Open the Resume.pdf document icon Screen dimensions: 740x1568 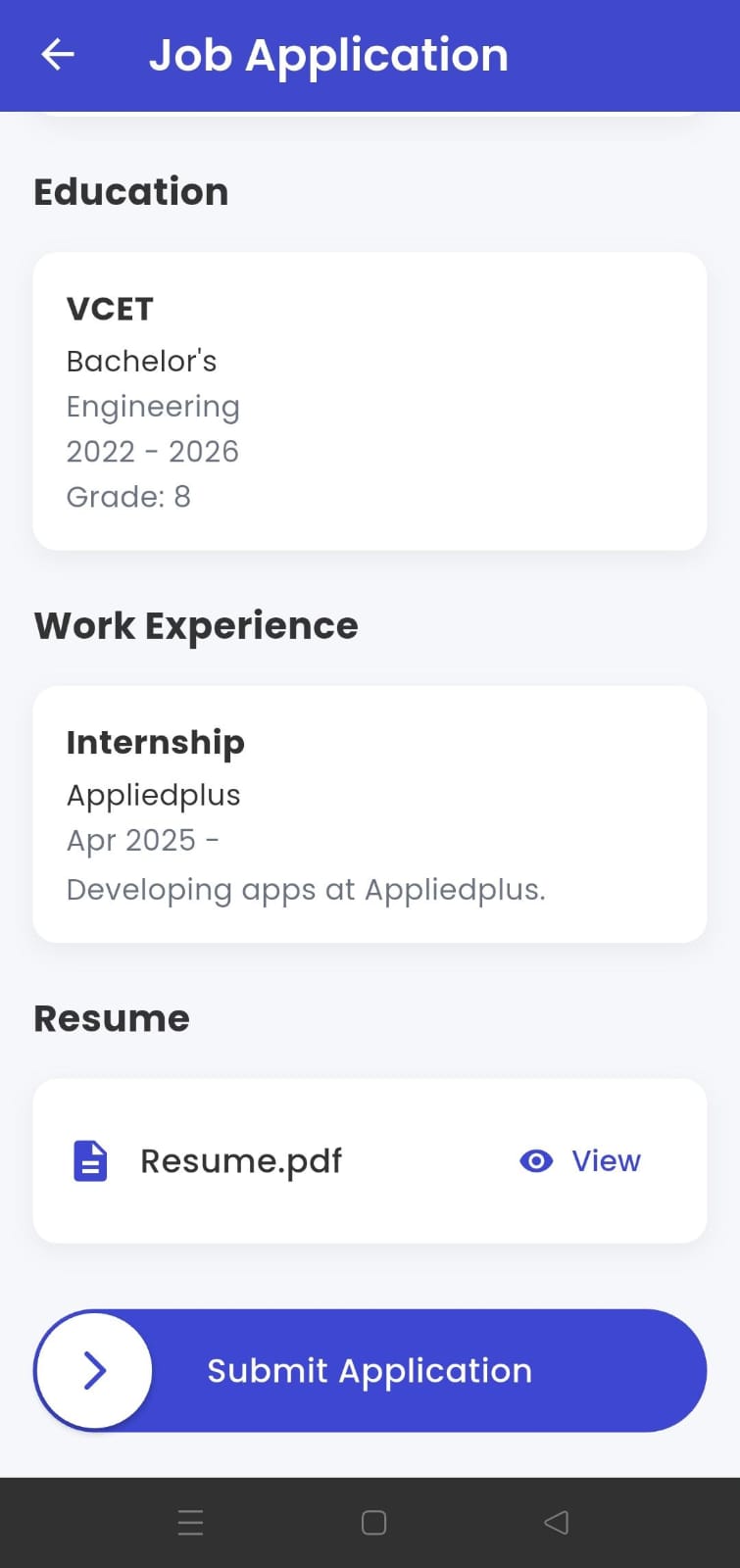(x=88, y=1160)
